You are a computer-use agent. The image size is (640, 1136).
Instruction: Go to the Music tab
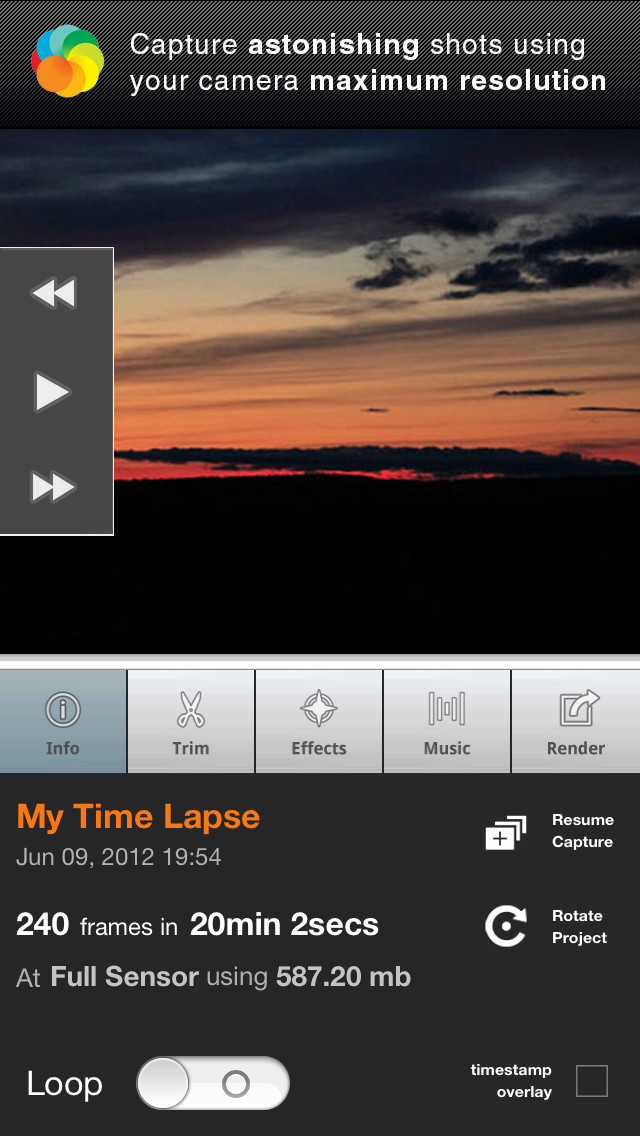point(447,722)
